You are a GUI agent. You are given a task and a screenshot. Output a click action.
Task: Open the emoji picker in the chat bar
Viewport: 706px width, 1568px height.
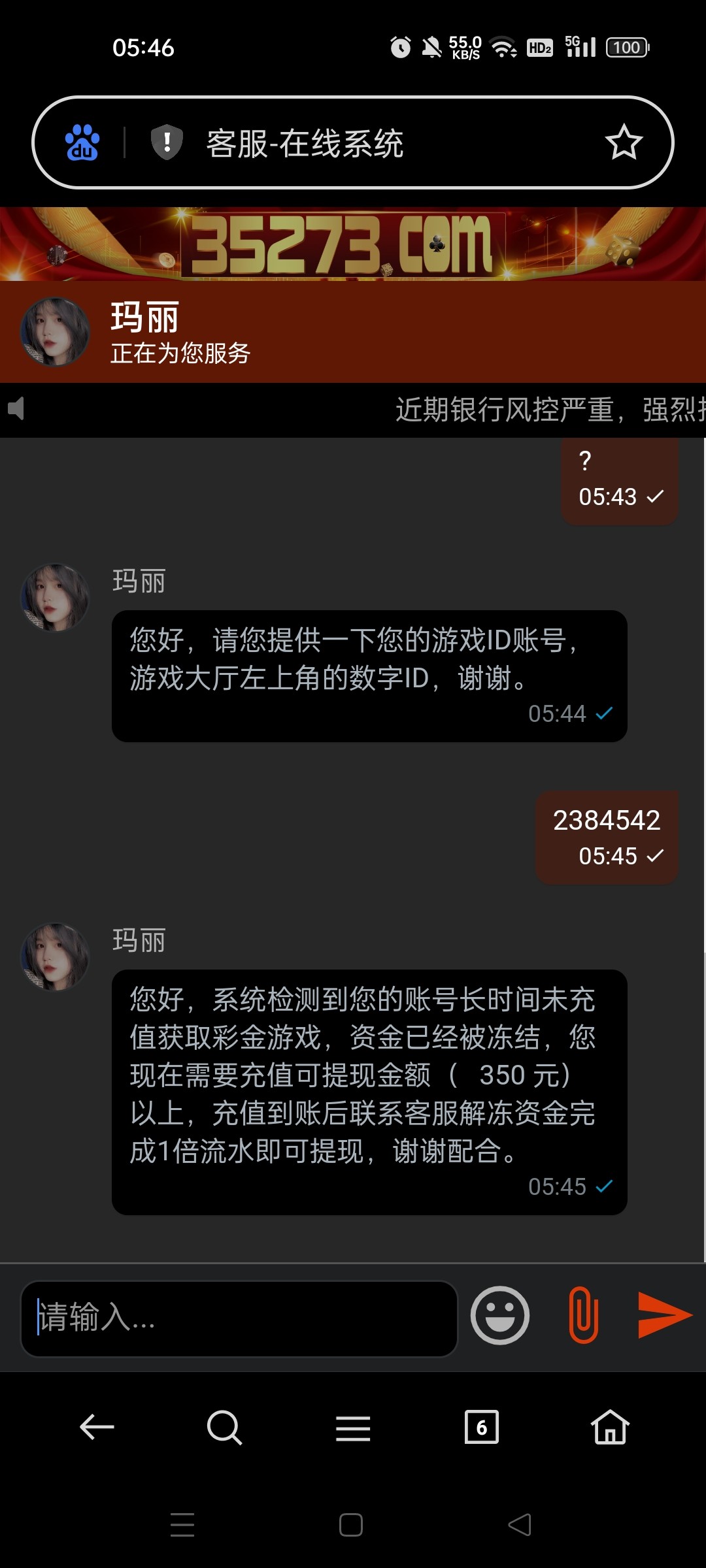point(499,1315)
